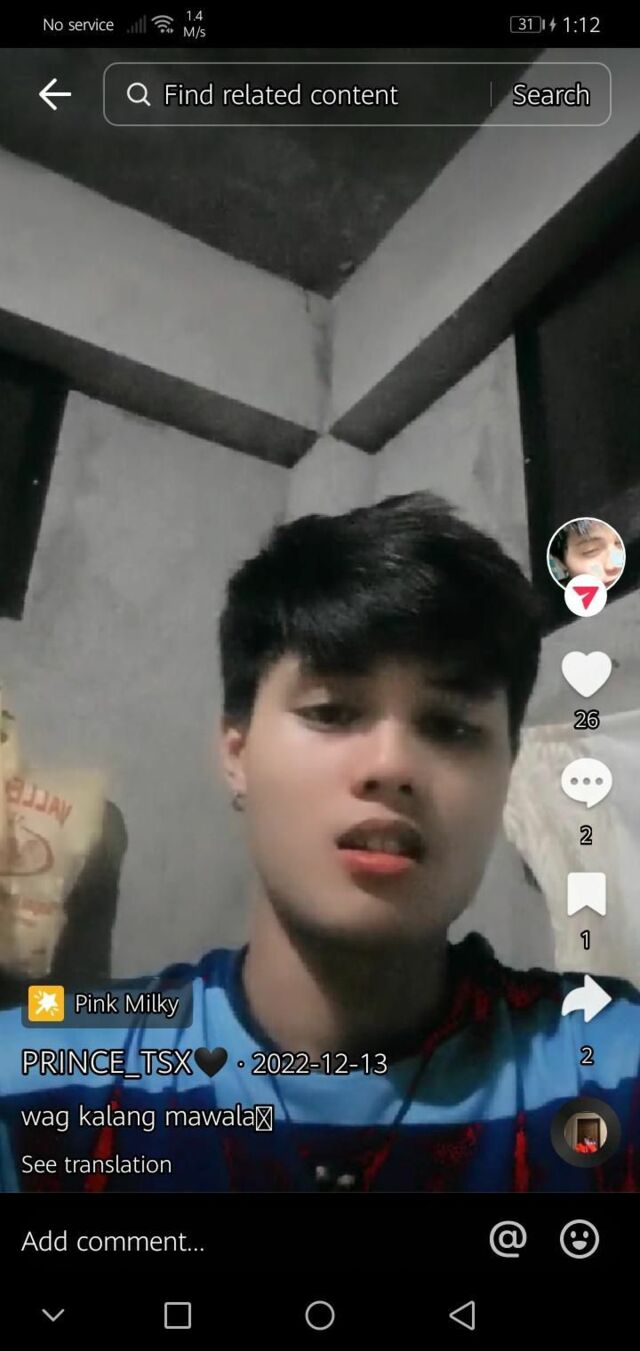Image resolution: width=640 pixels, height=1351 pixels.
Task: Tap See translation
Action: (x=97, y=1164)
